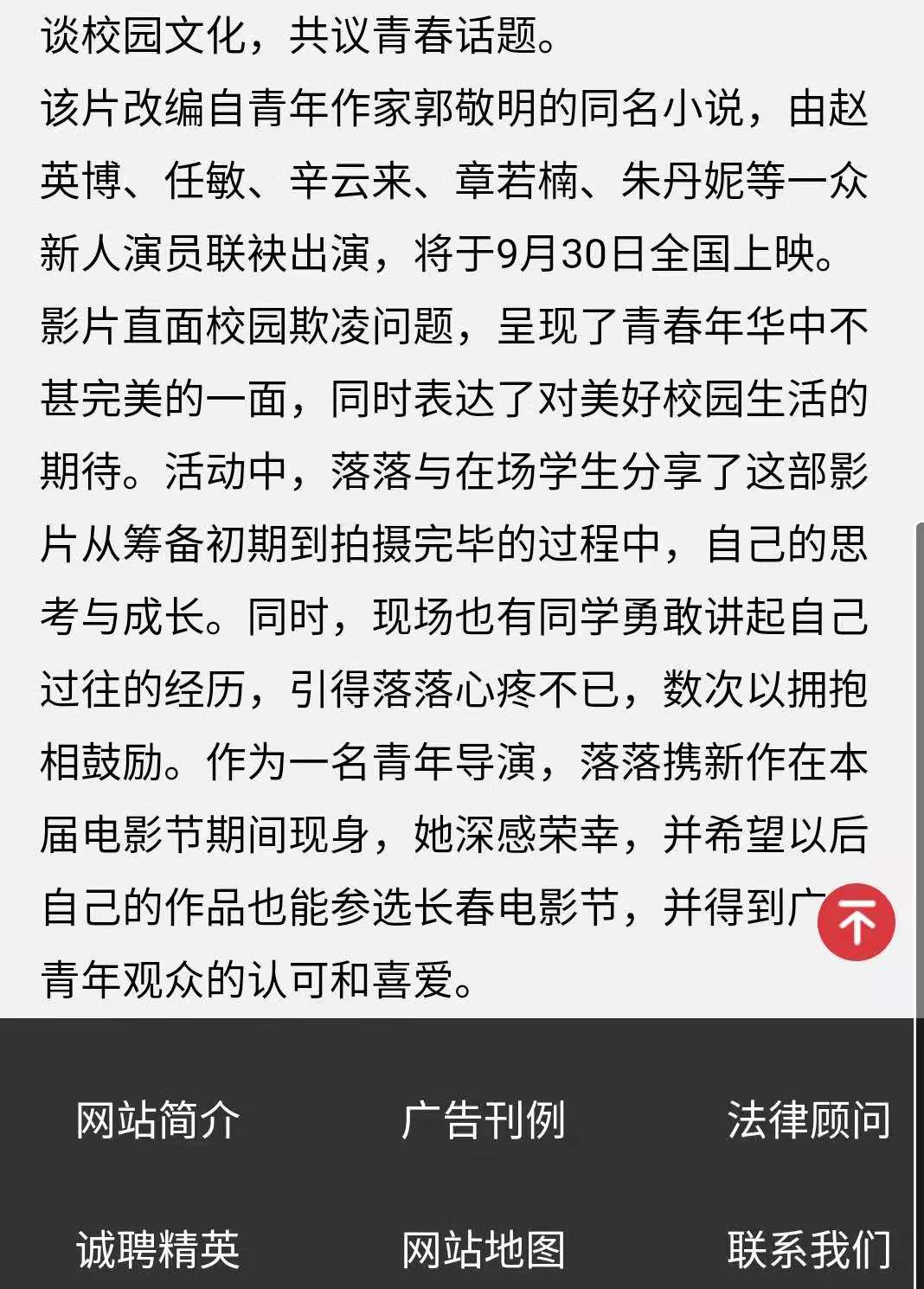This screenshot has height=1289, width=924.
Task: Open the 广告刊例 footer link
Action: (x=483, y=1120)
